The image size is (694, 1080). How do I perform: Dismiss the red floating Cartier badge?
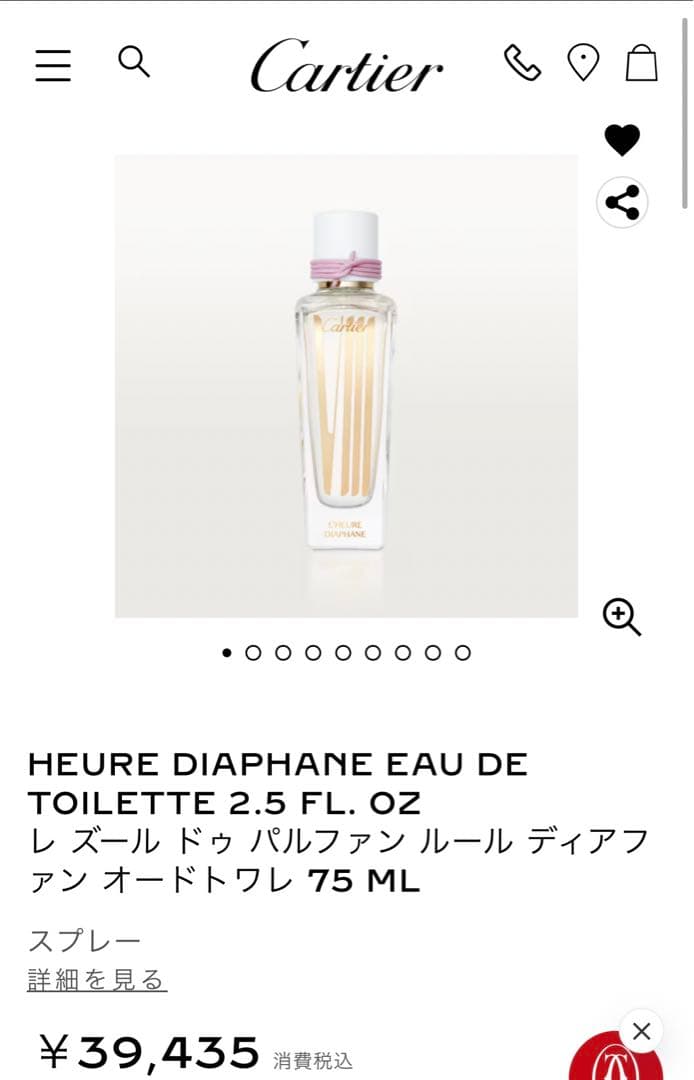[x=642, y=1031]
